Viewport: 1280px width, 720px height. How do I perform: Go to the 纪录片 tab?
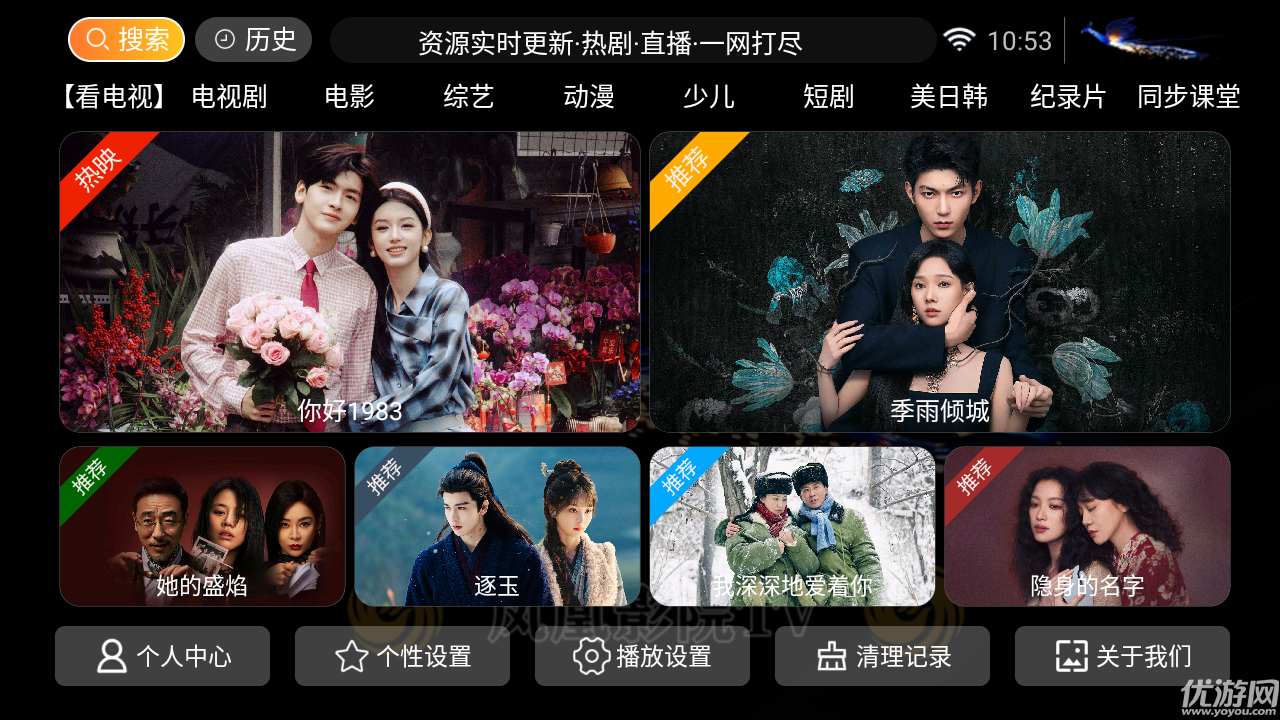pos(1069,97)
